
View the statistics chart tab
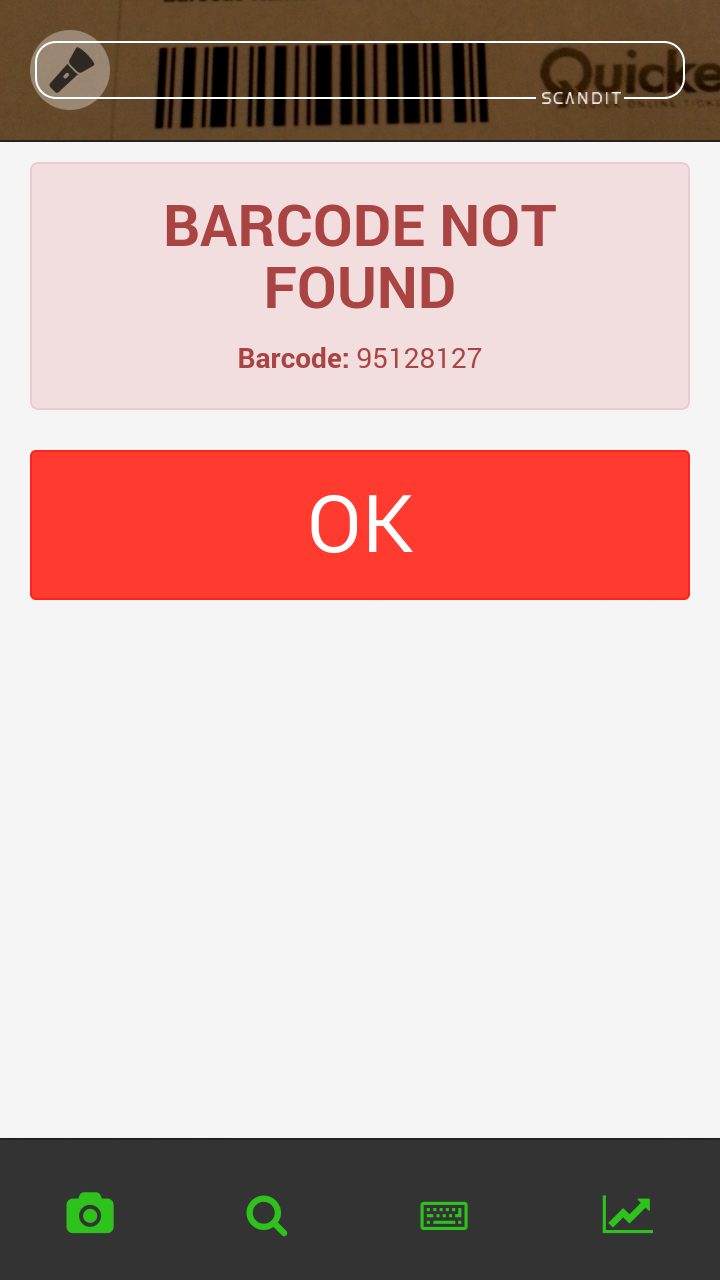point(627,1214)
